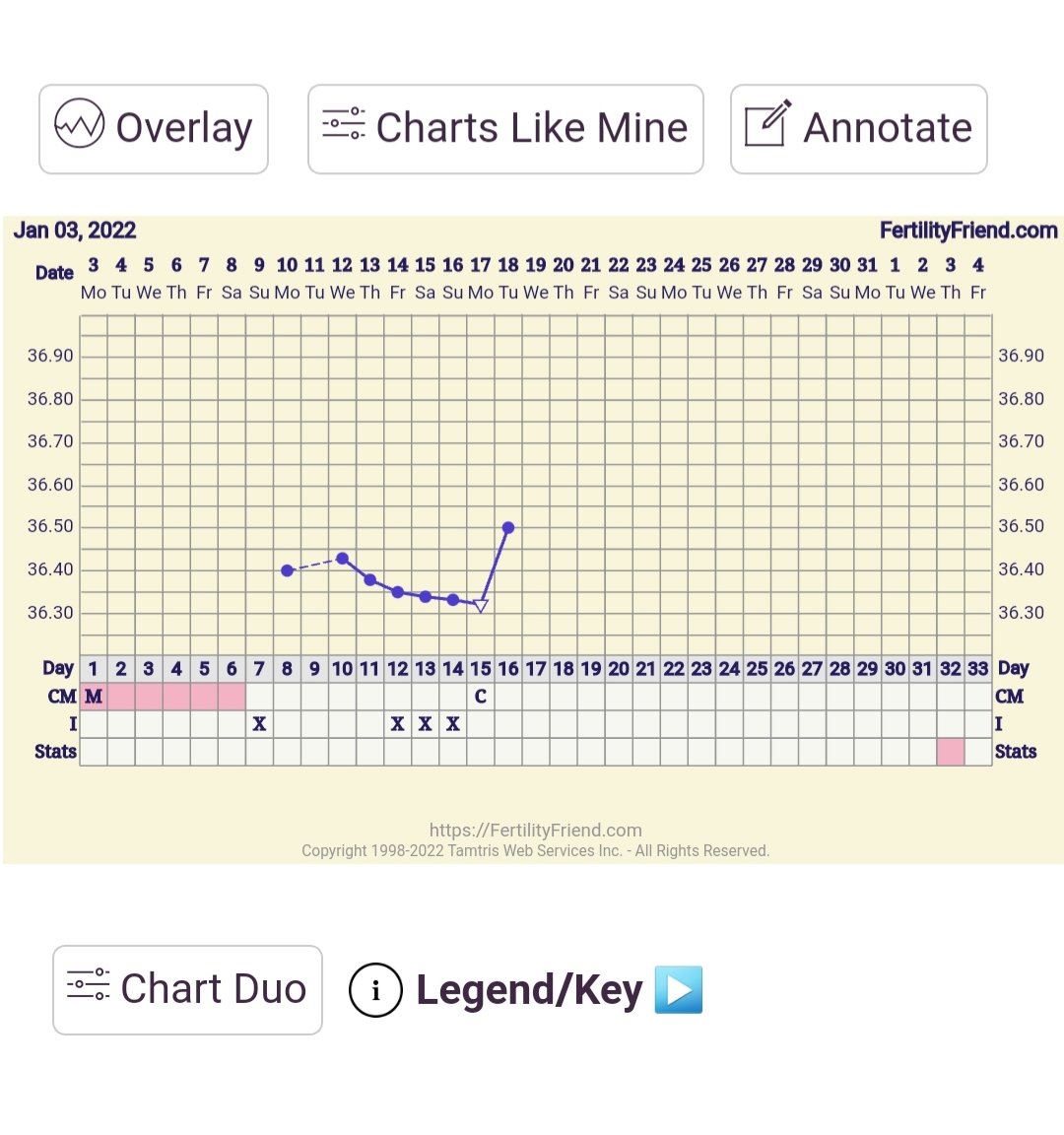Tap the Charts Like Mine button
This screenshot has width=1064, height=1135.
click(505, 129)
